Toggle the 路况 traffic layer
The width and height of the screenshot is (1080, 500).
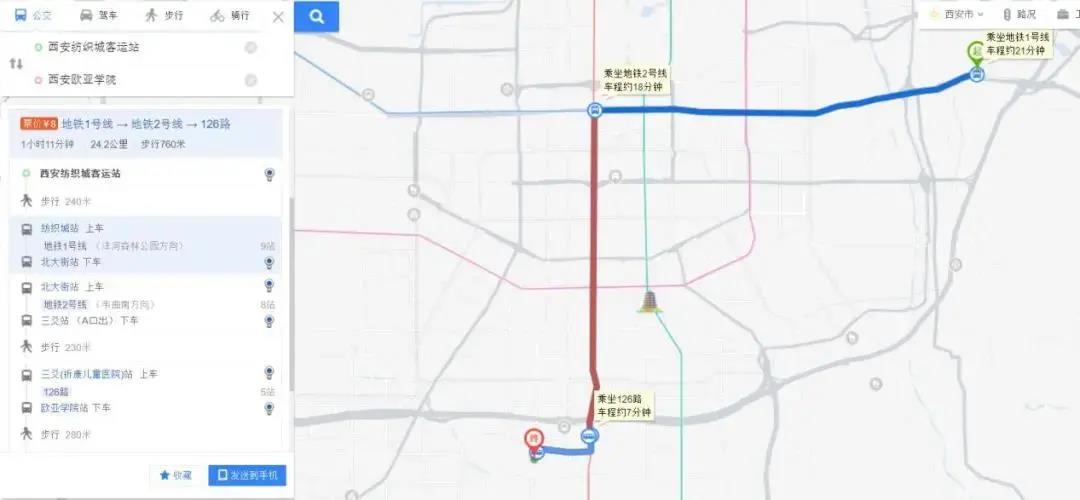[x=1019, y=14]
